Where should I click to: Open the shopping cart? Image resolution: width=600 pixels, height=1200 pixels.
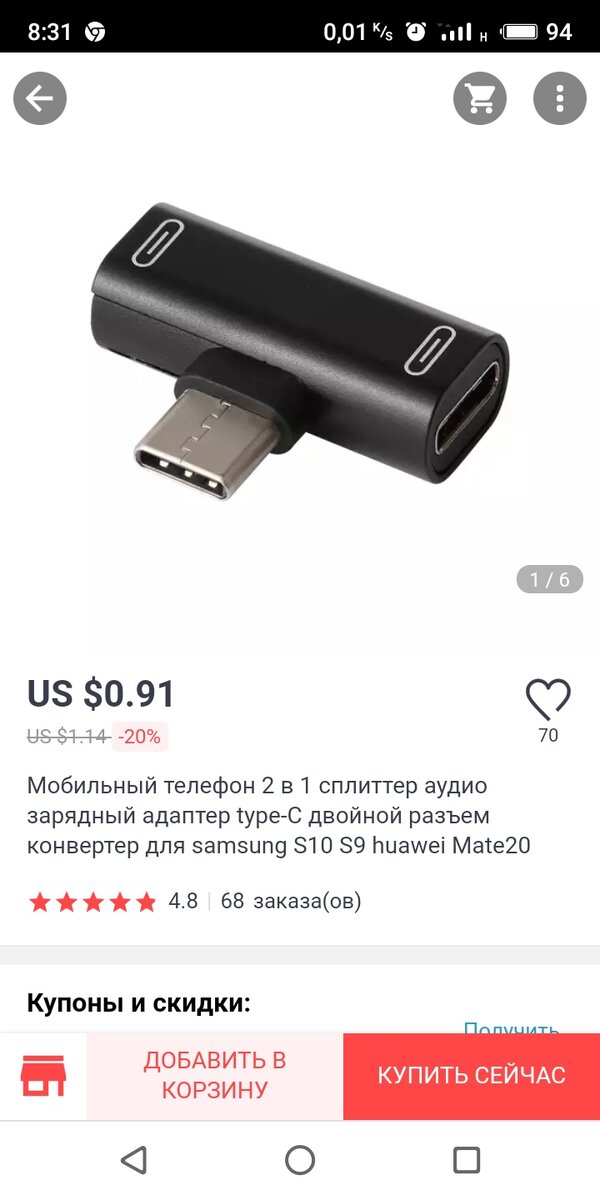[x=479, y=98]
